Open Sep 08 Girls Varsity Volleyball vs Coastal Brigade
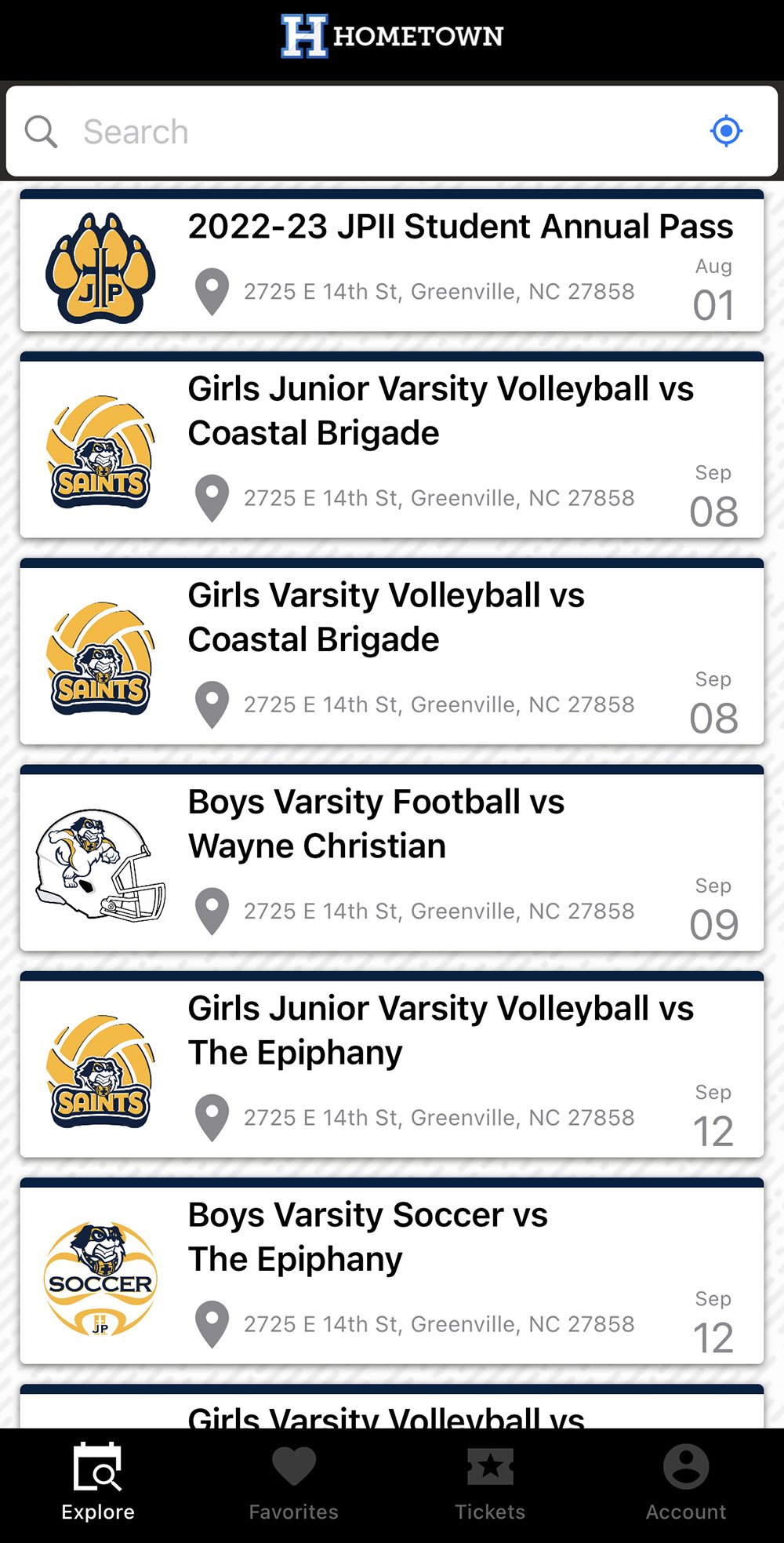Image resolution: width=784 pixels, height=1543 pixels. (x=392, y=653)
